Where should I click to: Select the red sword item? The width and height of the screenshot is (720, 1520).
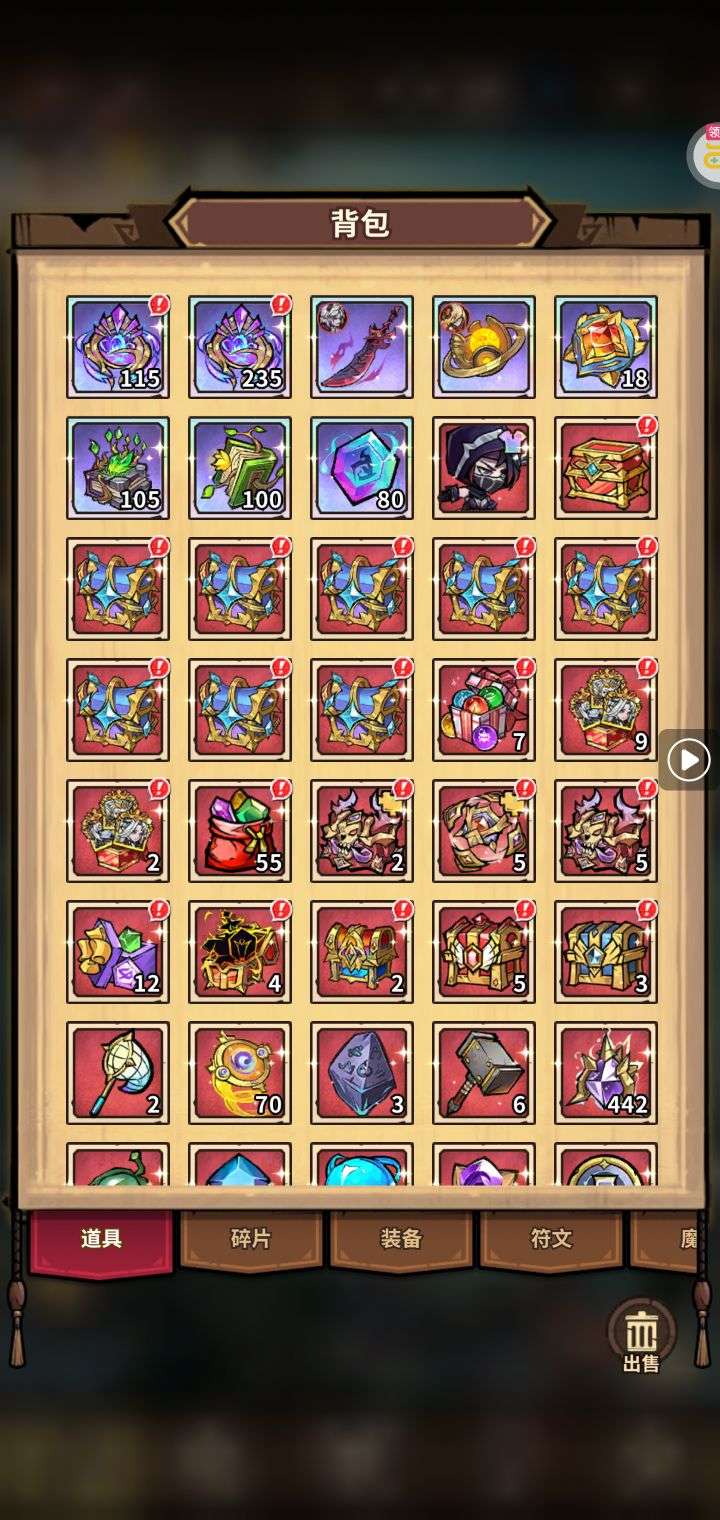(362, 346)
